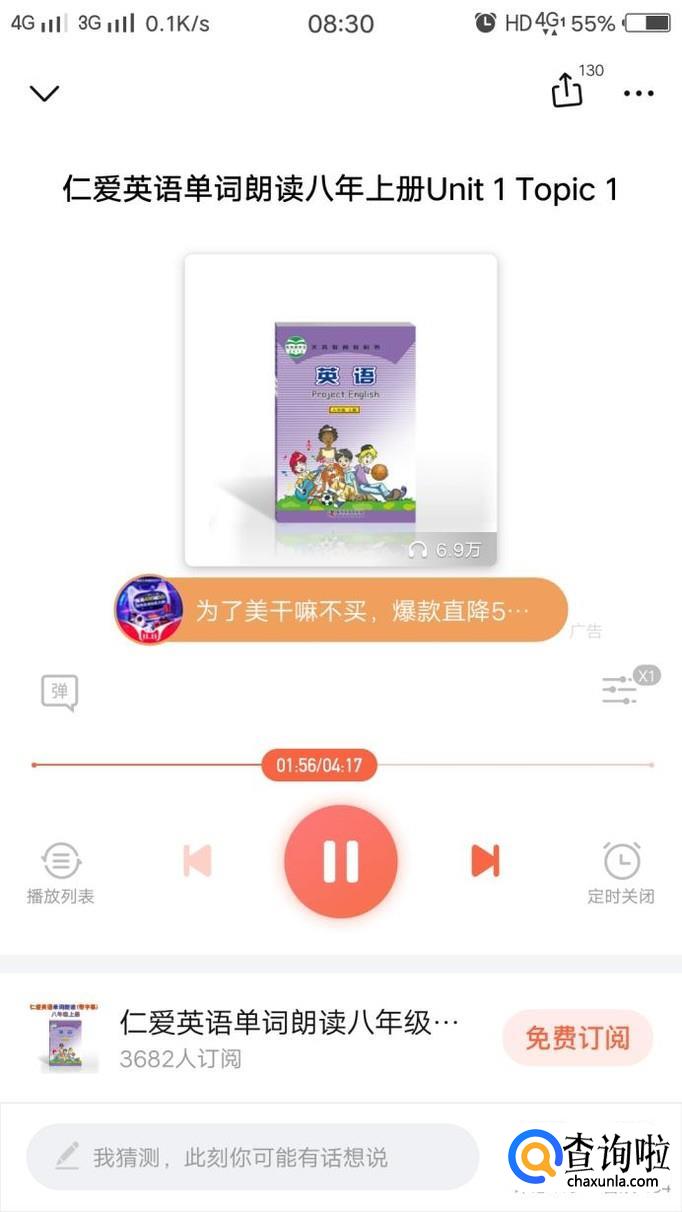Screen dimensions: 682x1212
Task: Open the 播放列表 playlist
Action: tap(61, 872)
